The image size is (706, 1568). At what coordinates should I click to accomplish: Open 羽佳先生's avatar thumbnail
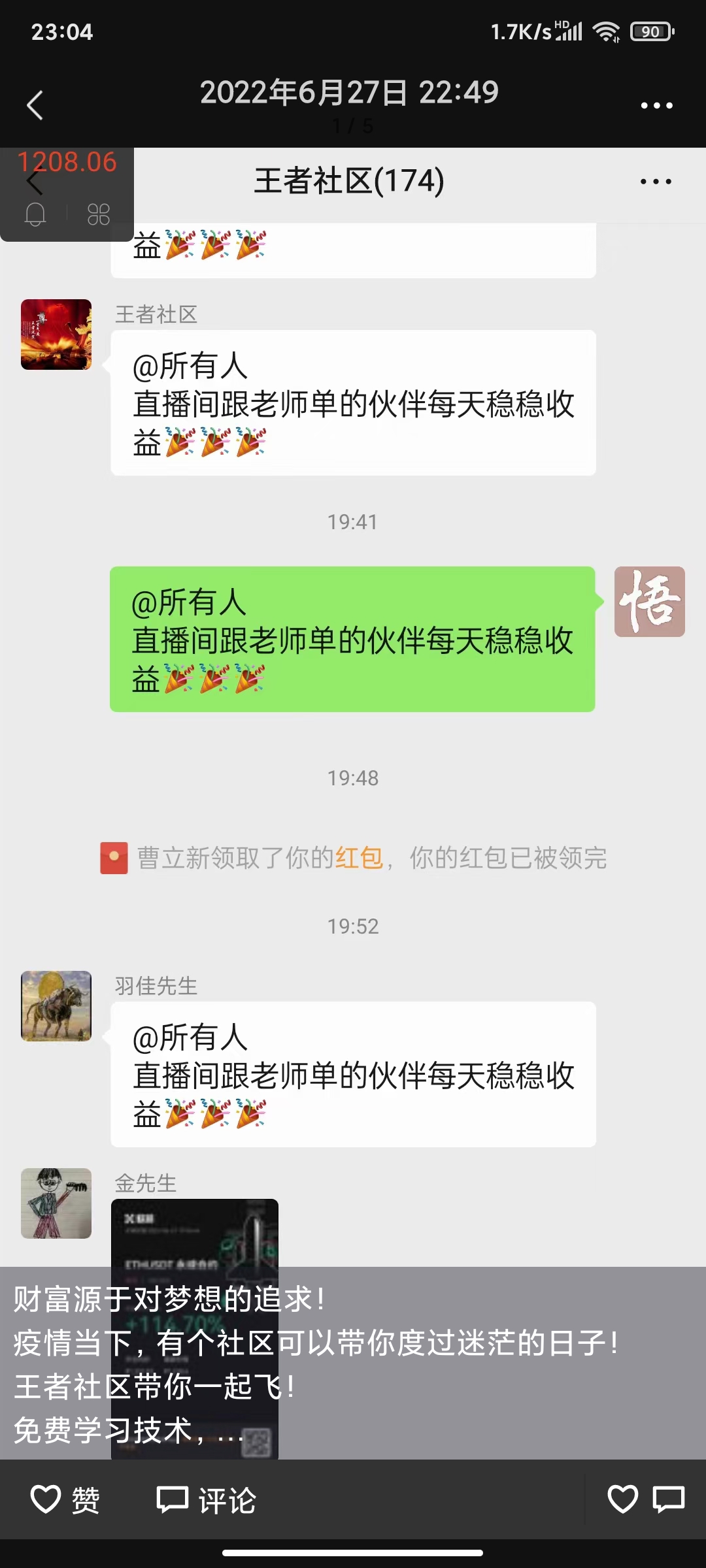[x=56, y=1007]
